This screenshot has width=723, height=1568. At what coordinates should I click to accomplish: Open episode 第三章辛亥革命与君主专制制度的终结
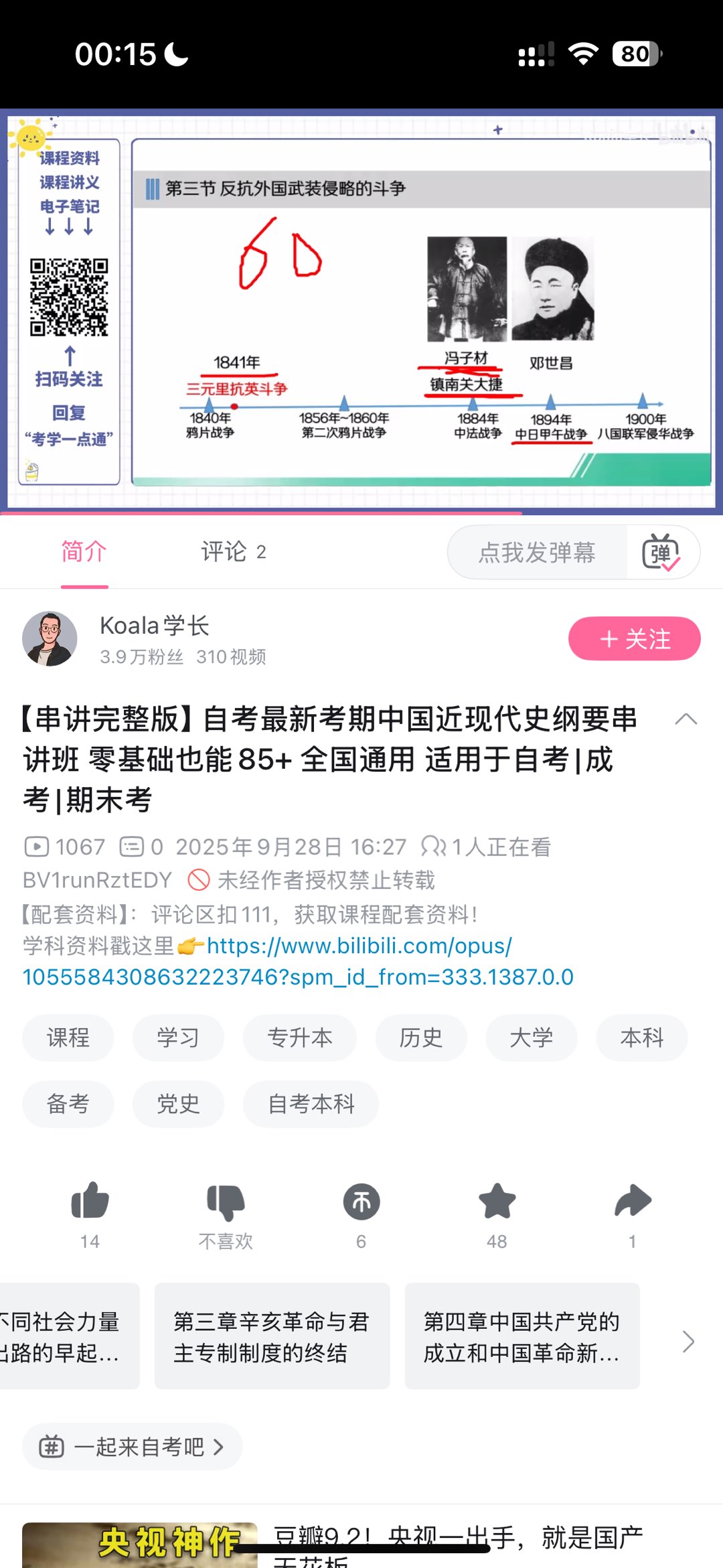click(x=272, y=1336)
